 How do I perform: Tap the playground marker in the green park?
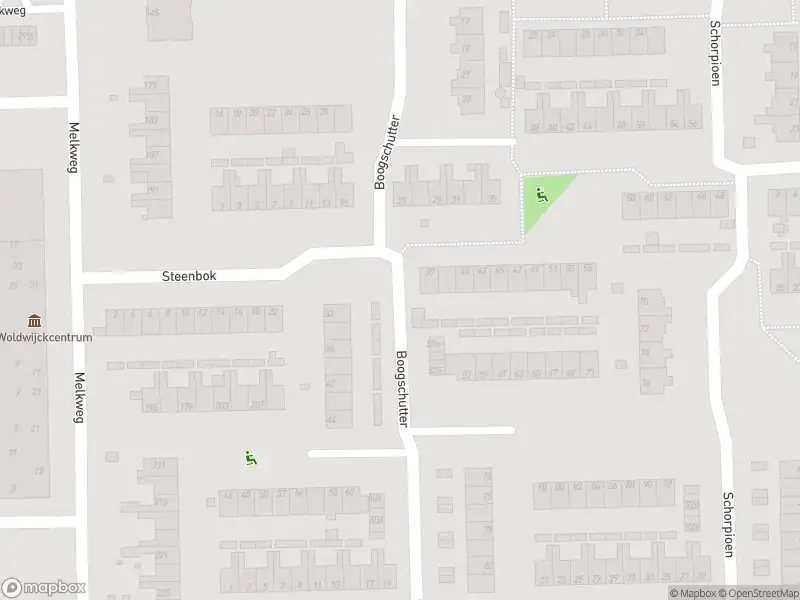point(541,195)
